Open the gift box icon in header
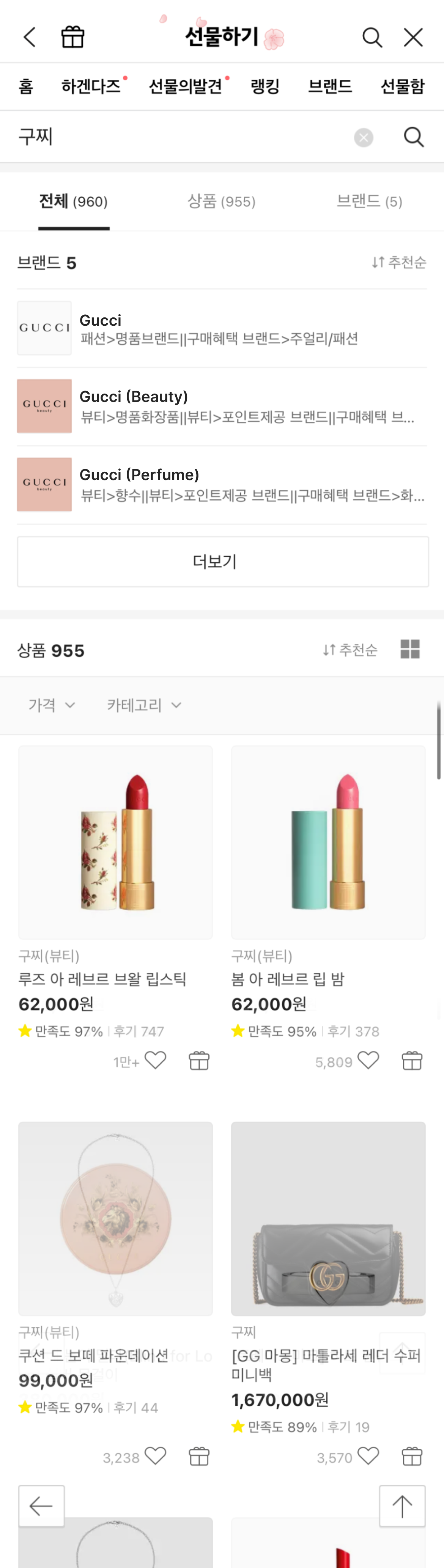This screenshot has width=444, height=1568. 72,37
